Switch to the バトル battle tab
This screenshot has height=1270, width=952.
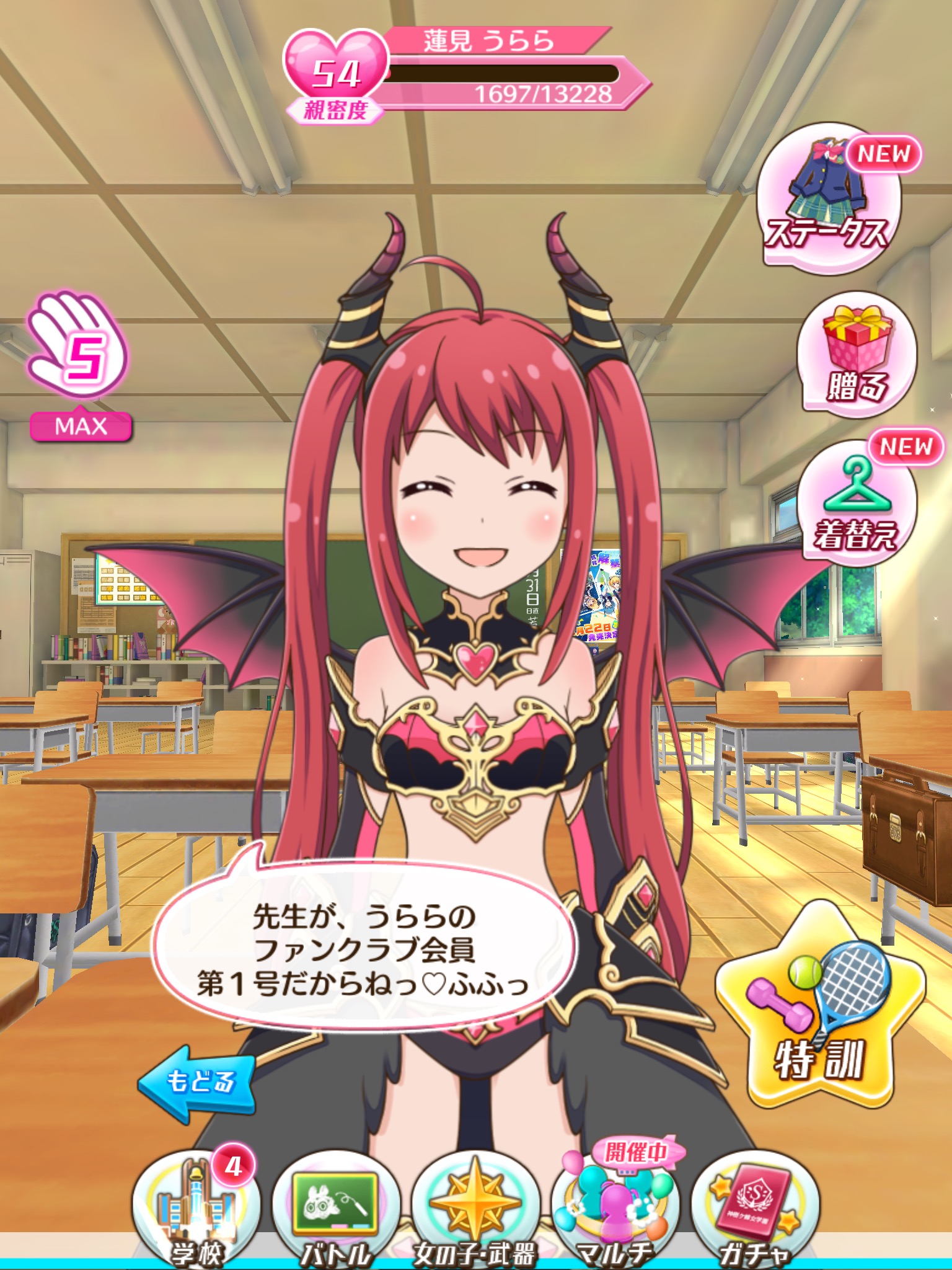[x=335, y=1209]
